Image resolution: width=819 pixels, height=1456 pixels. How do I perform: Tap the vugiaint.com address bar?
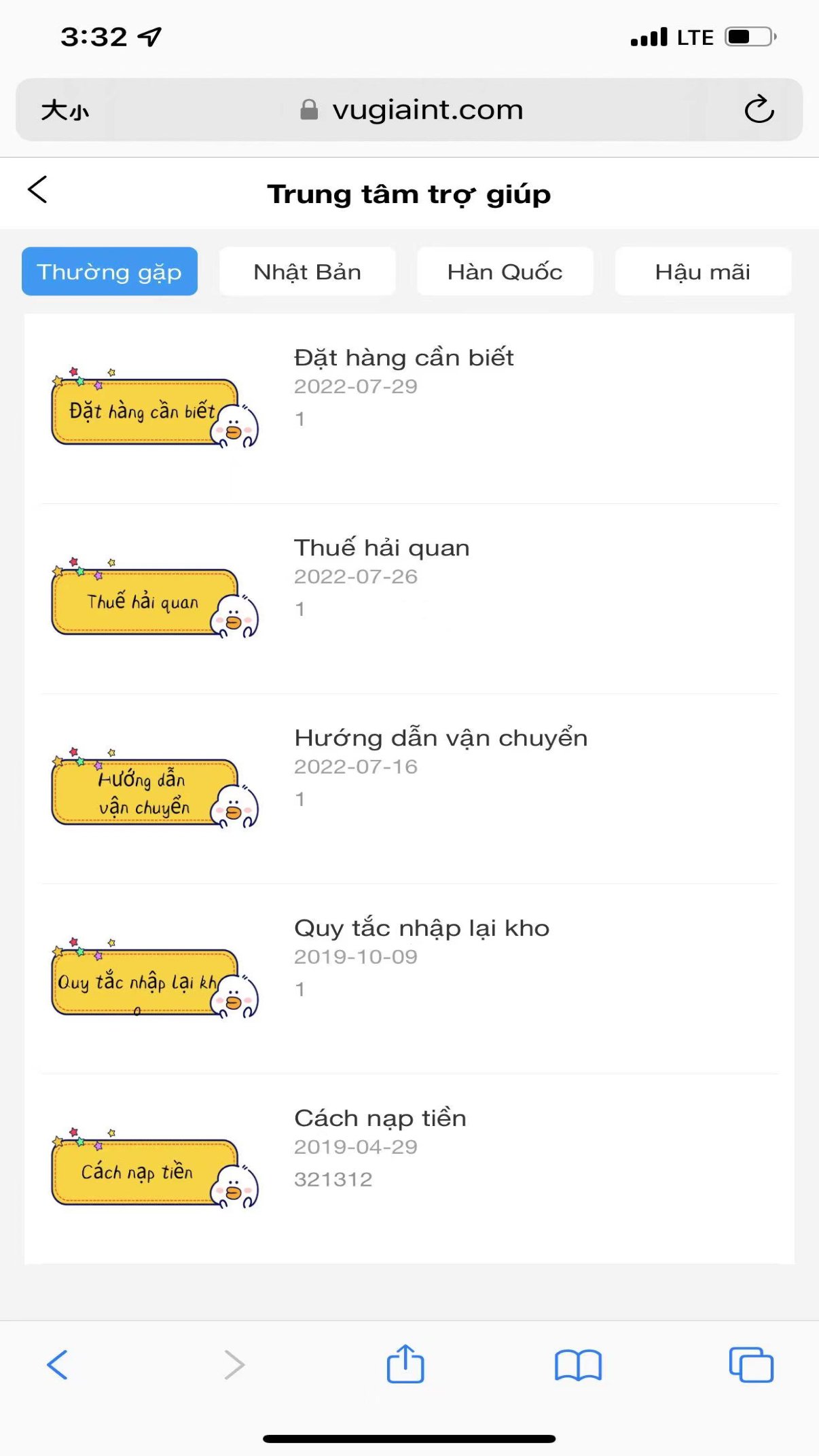tap(410, 110)
